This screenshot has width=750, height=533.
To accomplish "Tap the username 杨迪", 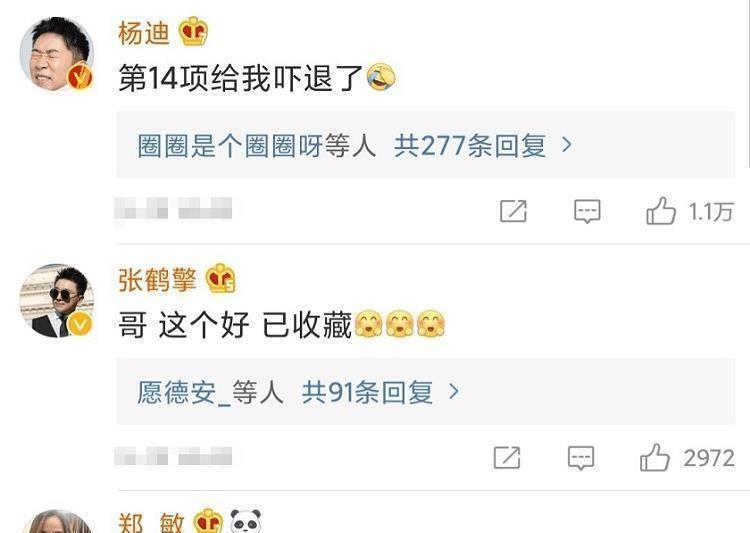I will pyautogui.click(x=144, y=34).
